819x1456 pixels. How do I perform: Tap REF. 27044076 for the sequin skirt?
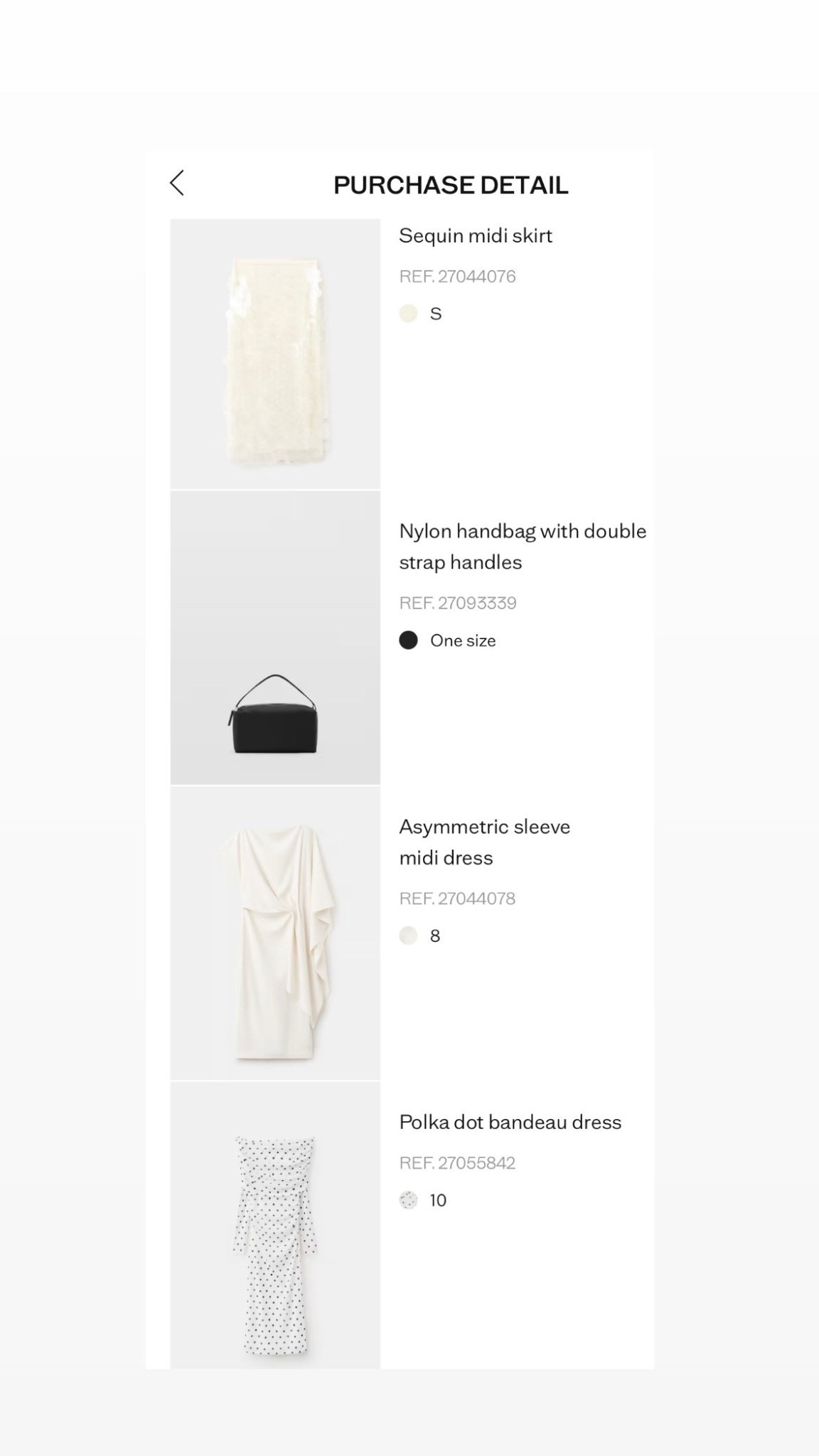(x=459, y=276)
